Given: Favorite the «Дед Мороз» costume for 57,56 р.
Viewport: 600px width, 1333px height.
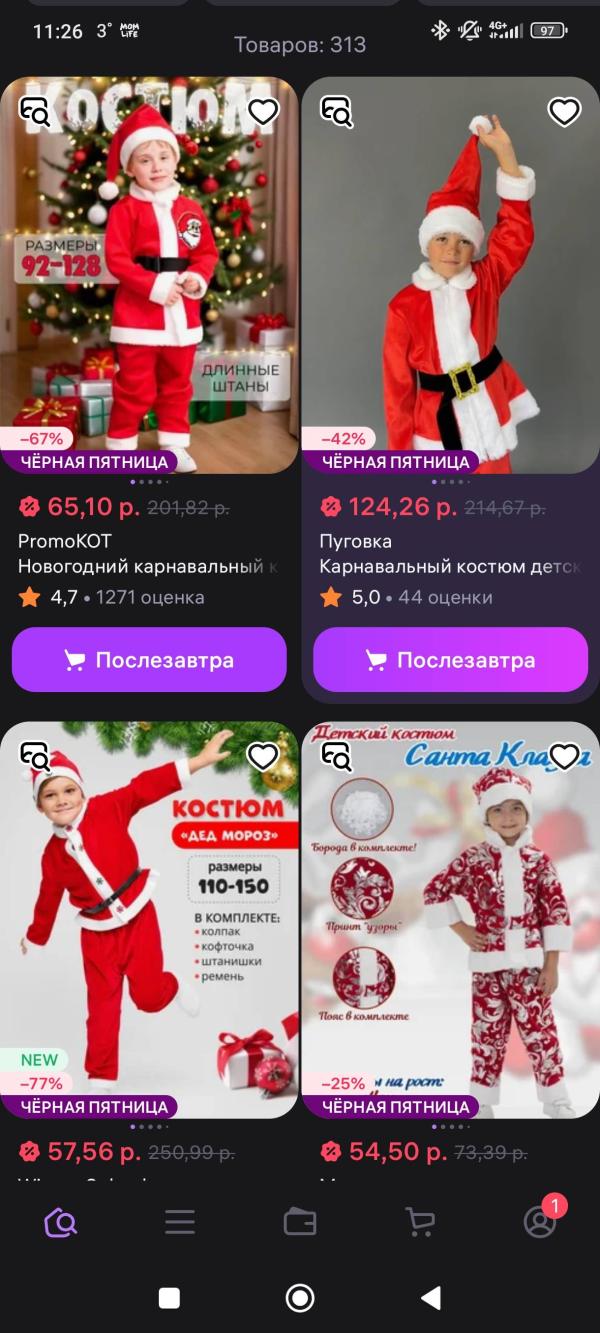Looking at the screenshot, I should (x=263, y=757).
